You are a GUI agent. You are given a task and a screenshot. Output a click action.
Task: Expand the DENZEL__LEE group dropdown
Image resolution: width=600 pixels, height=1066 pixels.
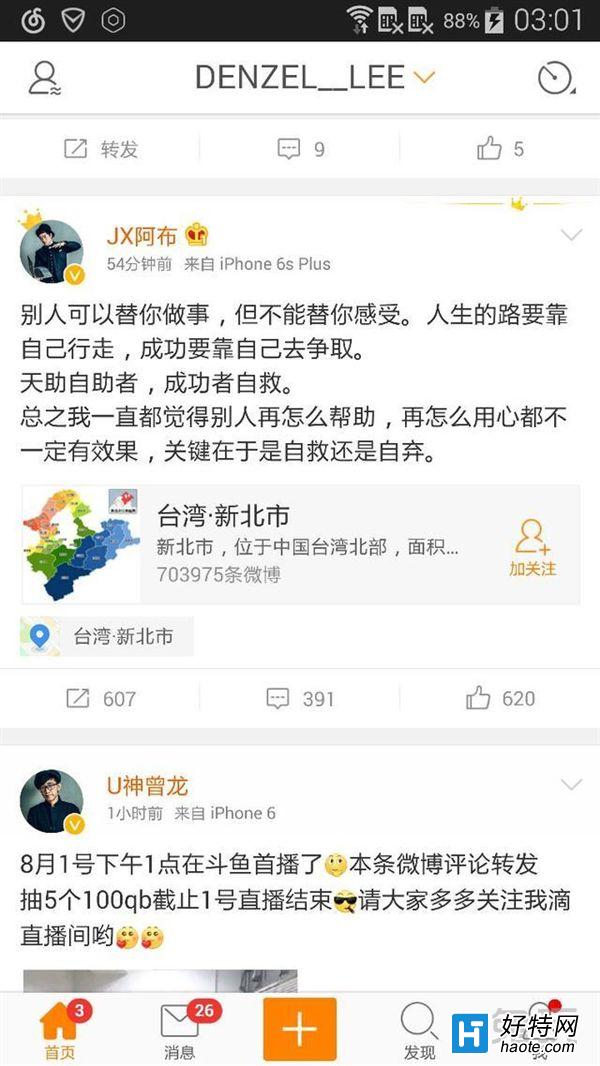[x=424, y=77]
